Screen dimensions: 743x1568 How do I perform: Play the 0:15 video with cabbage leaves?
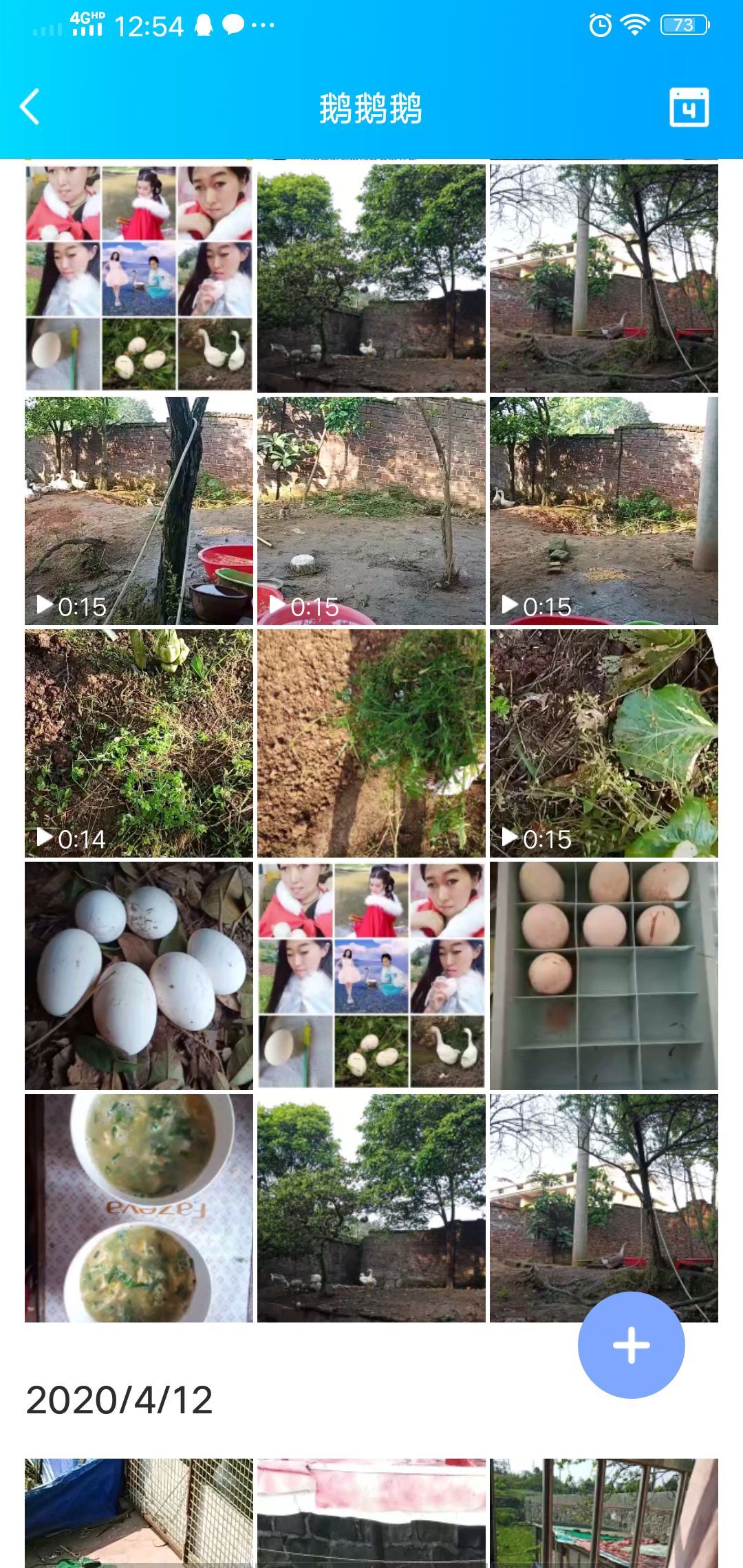tap(603, 743)
